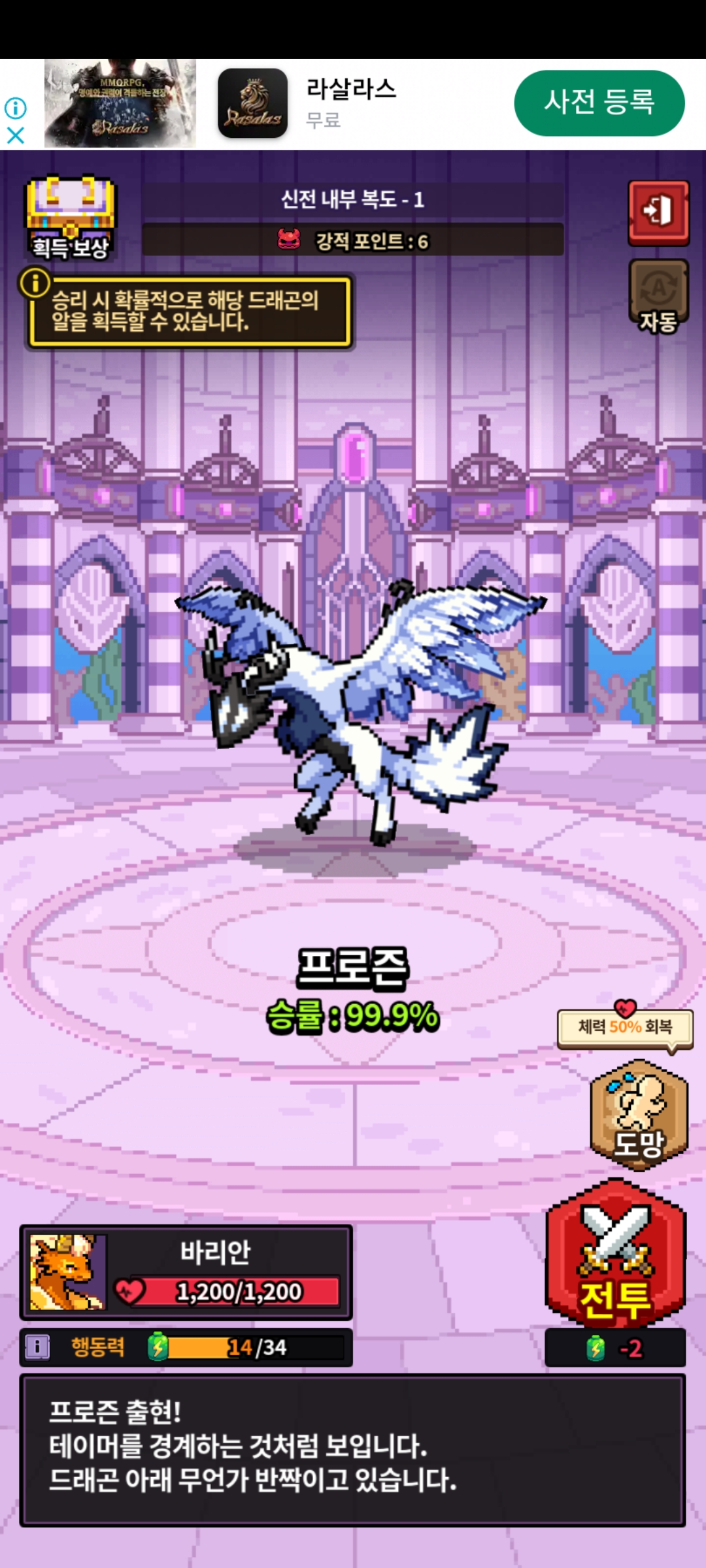Screen dimensions: 706x1568
Task: Toggle 자동 auto battle mode
Action: point(658,297)
